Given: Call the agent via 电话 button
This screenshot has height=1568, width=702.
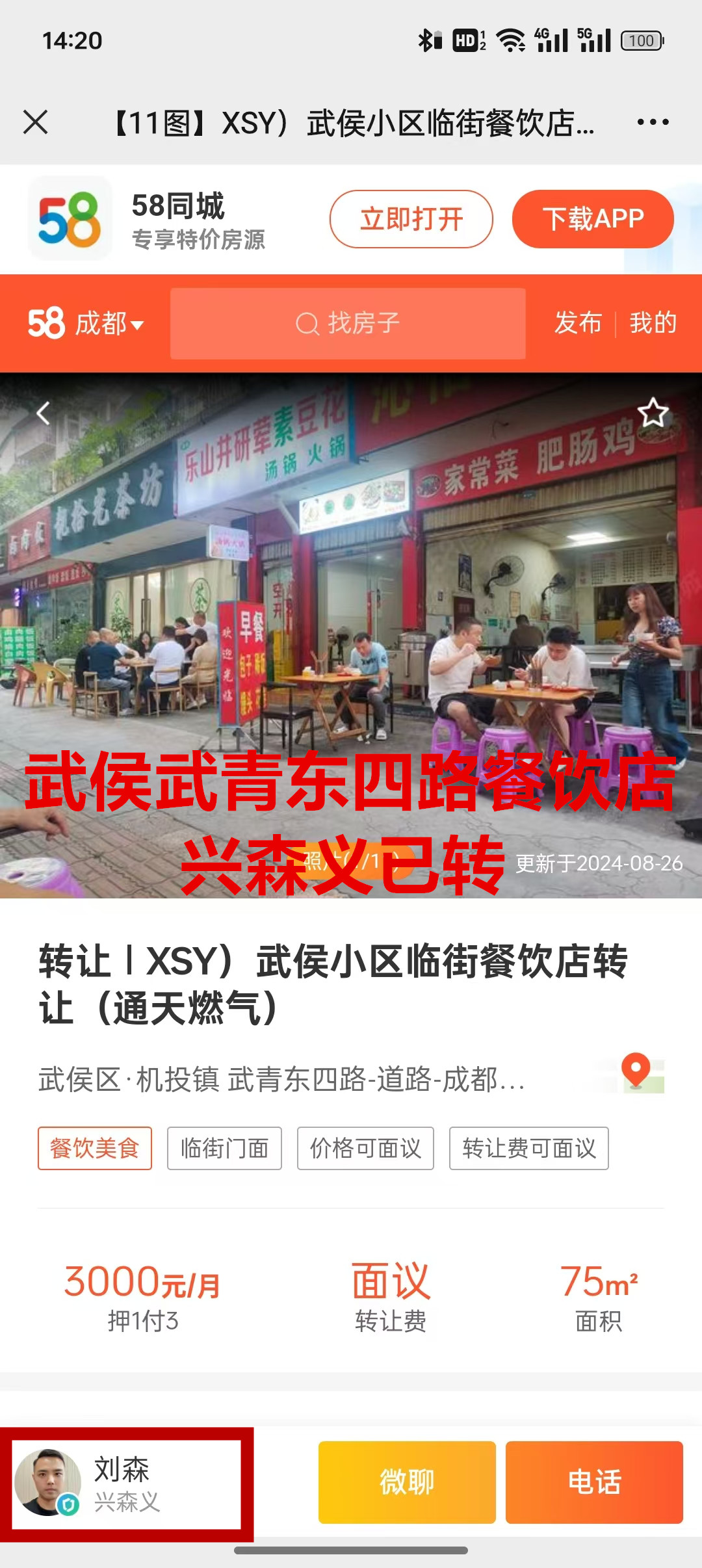Looking at the screenshot, I should 594,1482.
